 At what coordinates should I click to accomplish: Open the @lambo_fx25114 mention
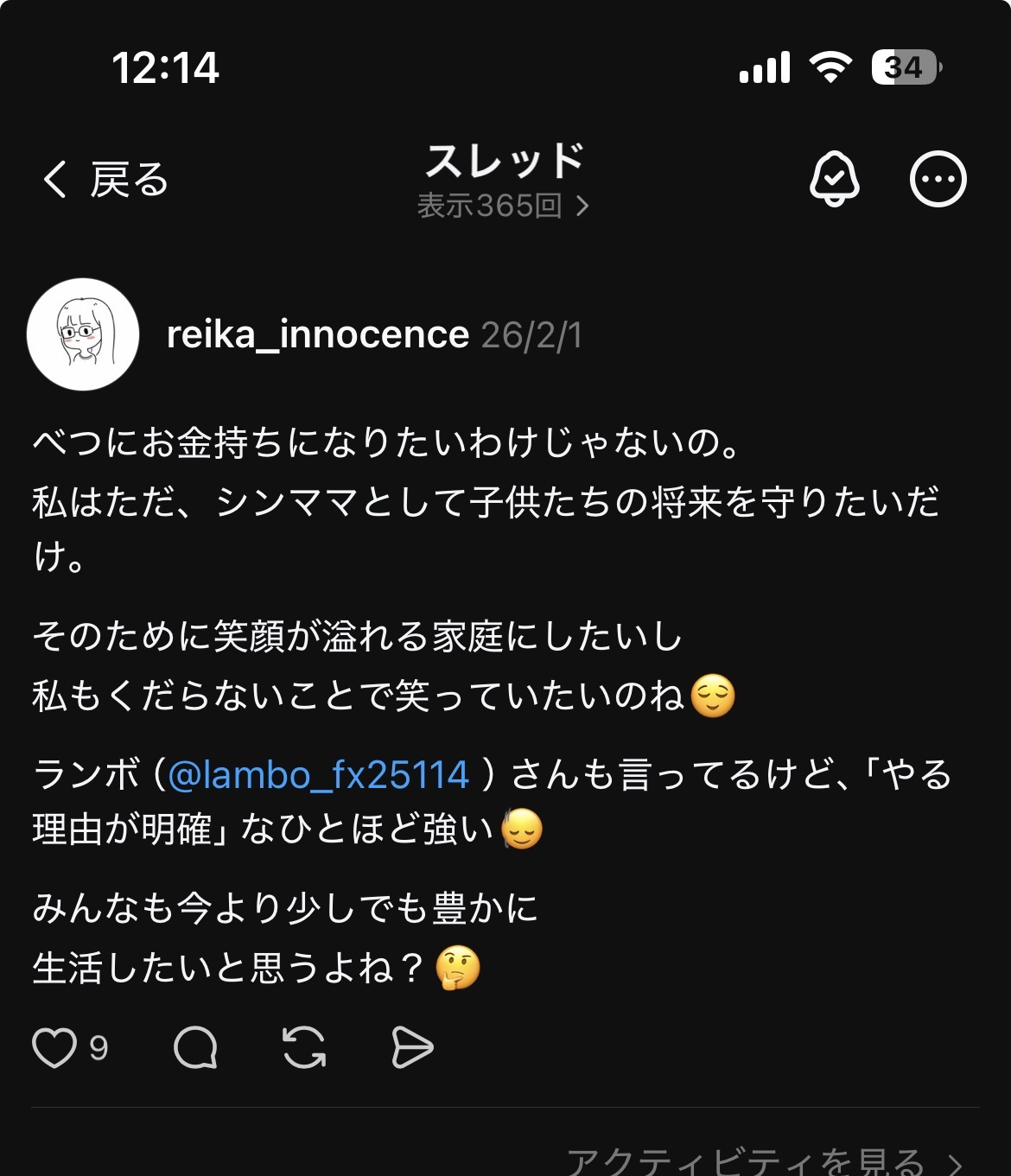(318, 774)
